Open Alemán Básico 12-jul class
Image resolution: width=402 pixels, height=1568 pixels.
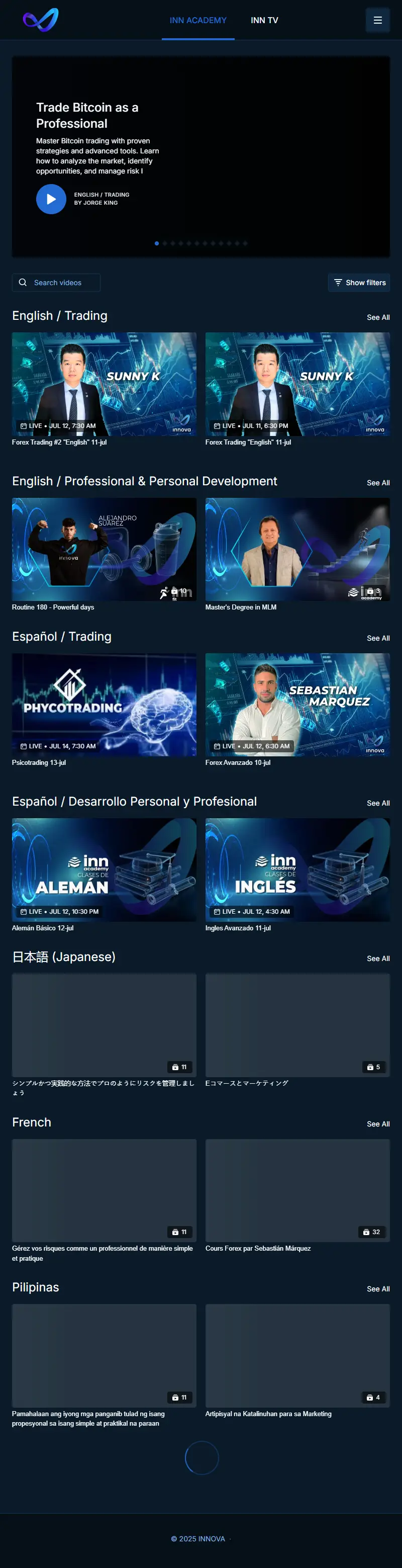[x=104, y=869]
